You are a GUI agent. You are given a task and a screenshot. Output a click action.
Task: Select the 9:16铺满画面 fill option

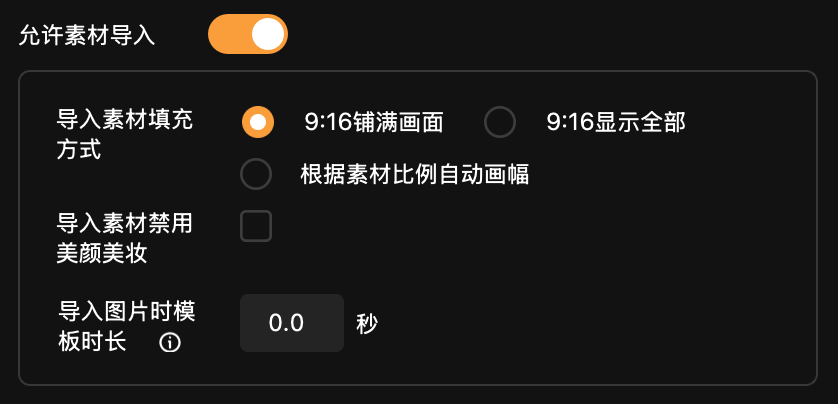258,122
